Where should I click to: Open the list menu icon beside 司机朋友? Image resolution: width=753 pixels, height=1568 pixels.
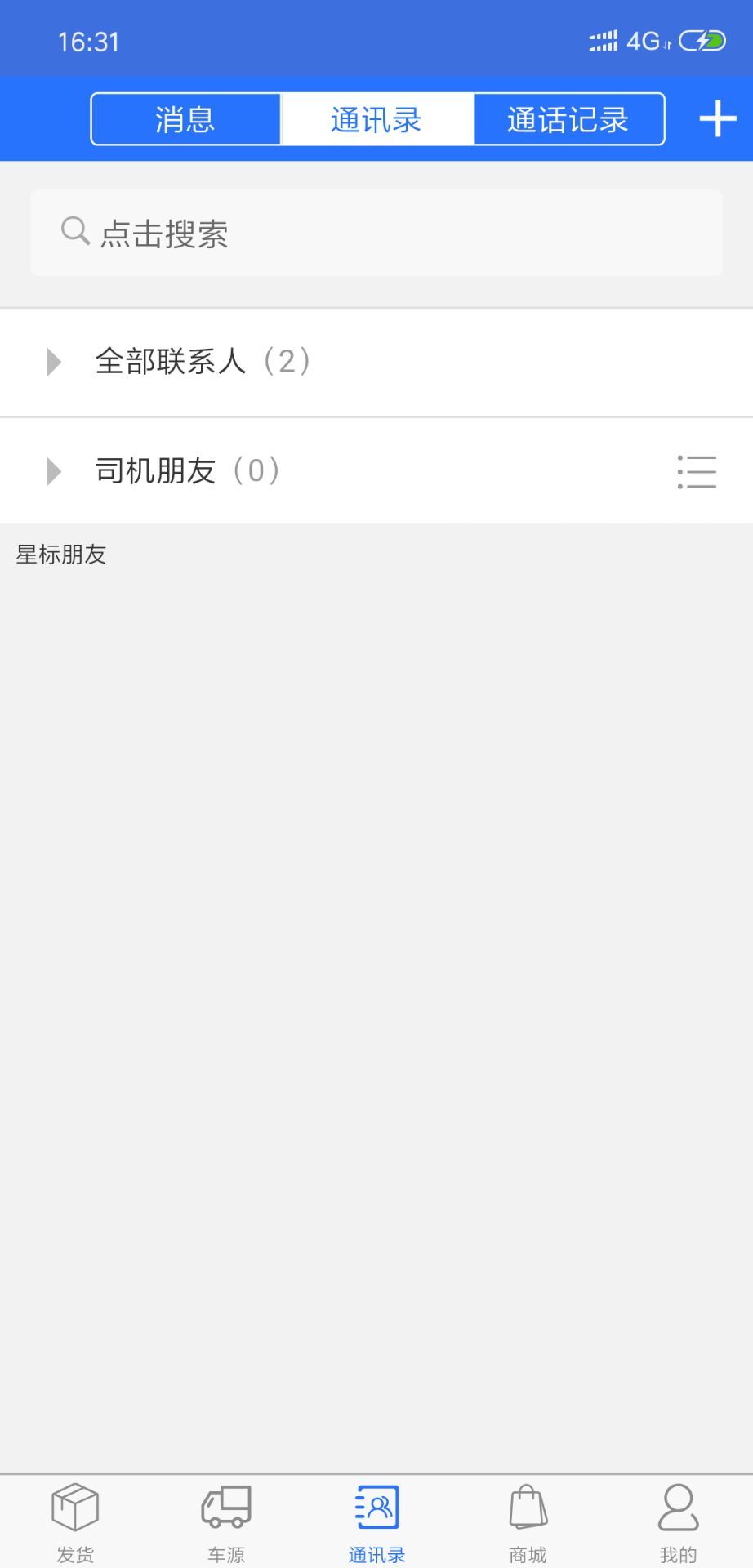(697, 472)
